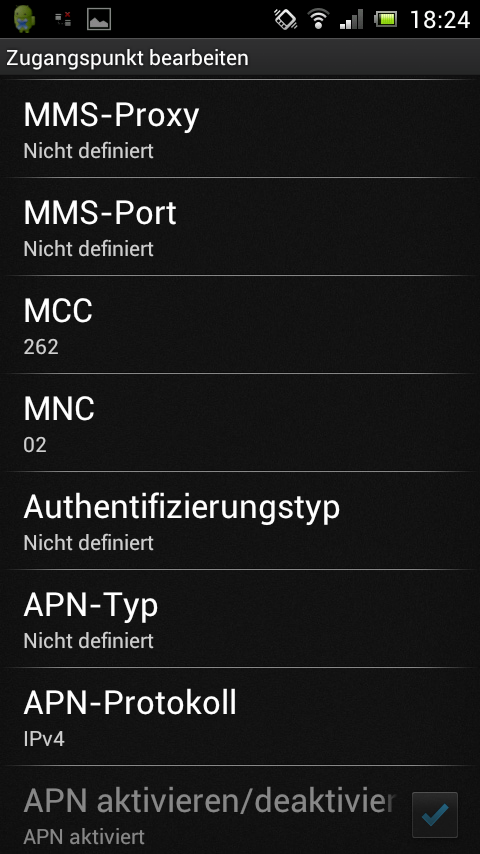The width and height of the screenshot is (480, 854).
Task: Open the APN-Typ setting
Action: [x=240, y=619]
